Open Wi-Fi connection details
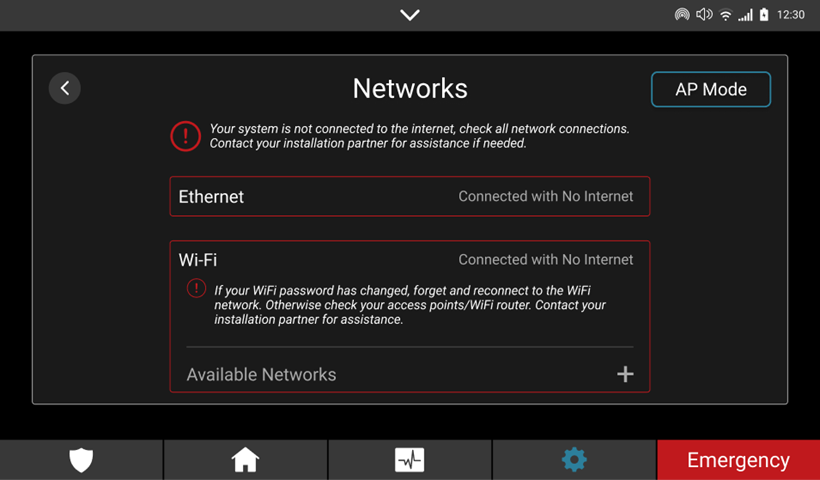Image resolution: width=820 pixels, height=480 pixels. 410,259
